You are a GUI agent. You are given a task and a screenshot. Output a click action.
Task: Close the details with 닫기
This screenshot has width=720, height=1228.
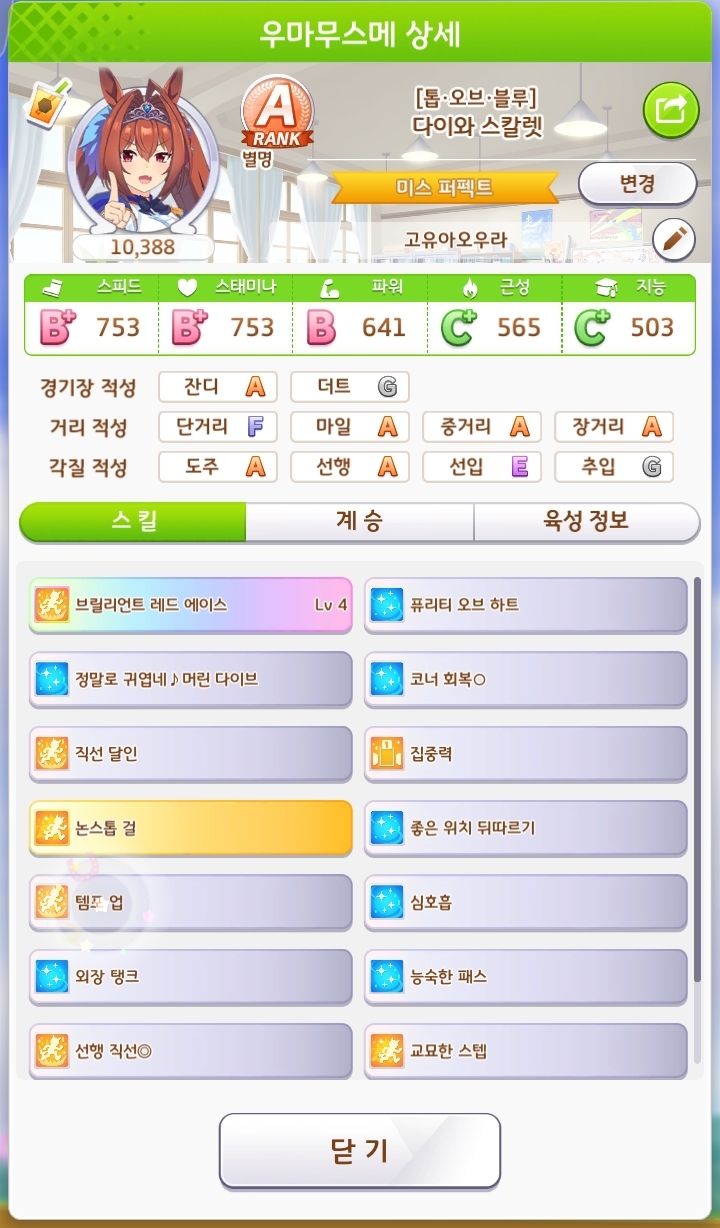360,1150
